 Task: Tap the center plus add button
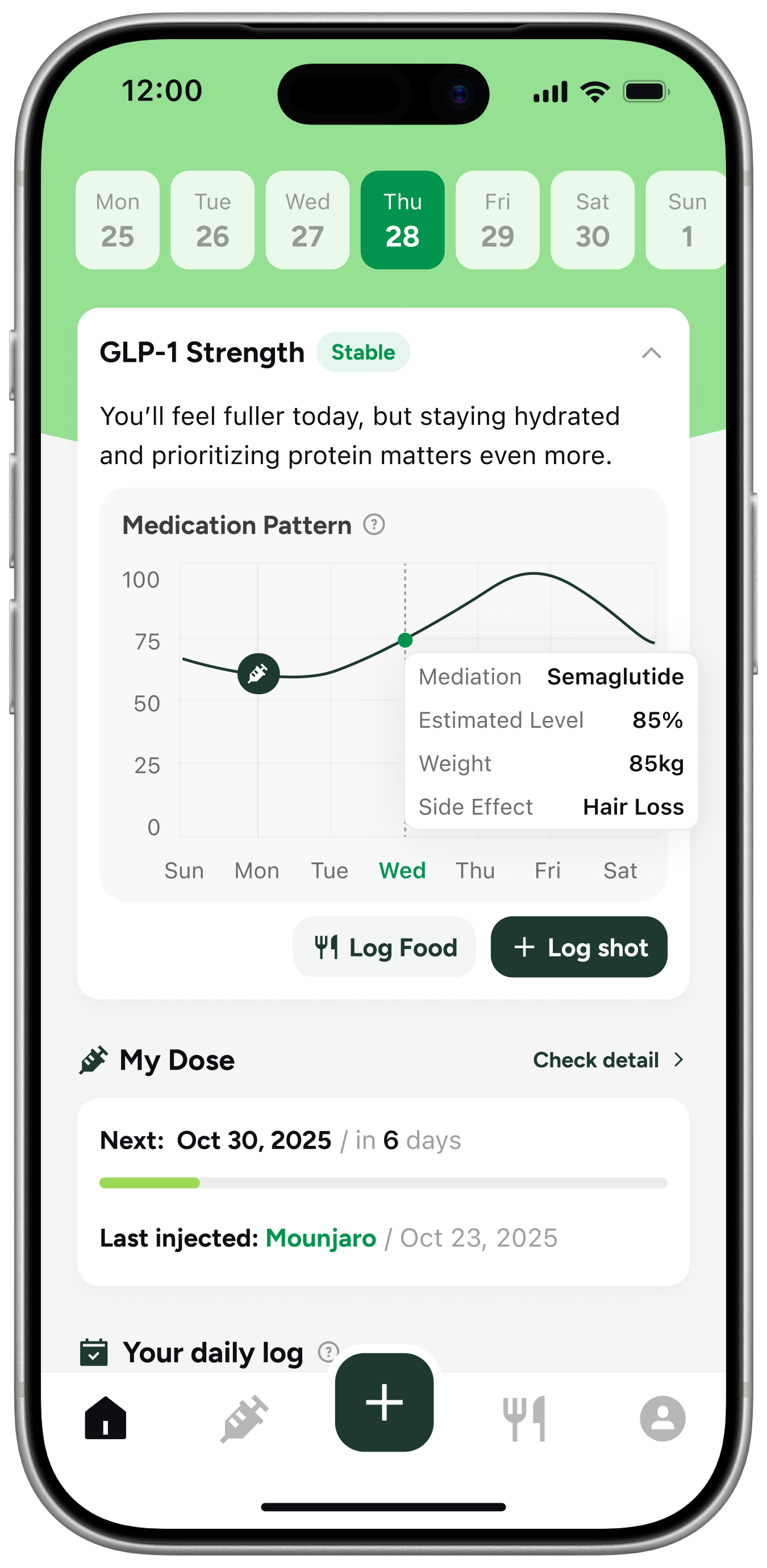pos(384,1402)
